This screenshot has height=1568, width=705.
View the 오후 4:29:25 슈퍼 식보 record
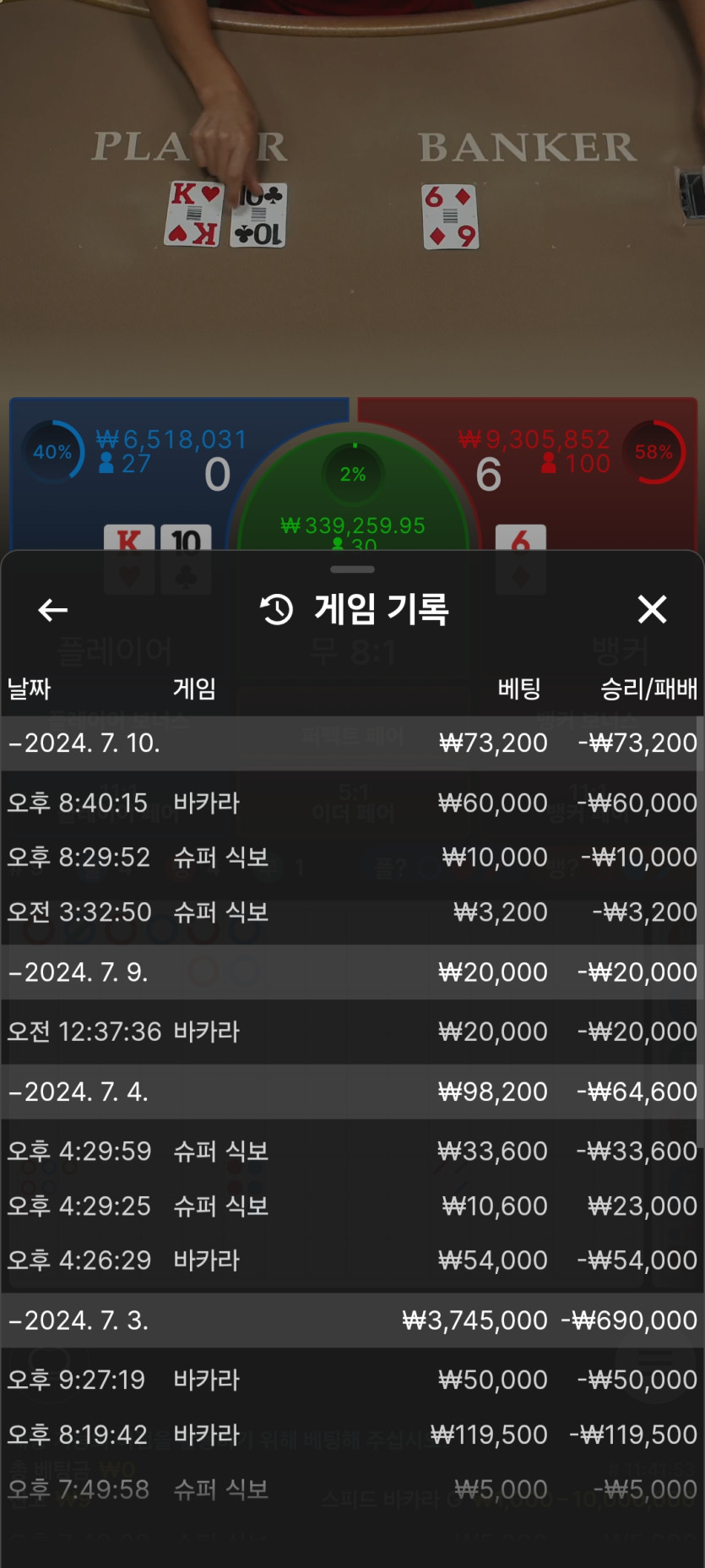[x=351, y=1206]
